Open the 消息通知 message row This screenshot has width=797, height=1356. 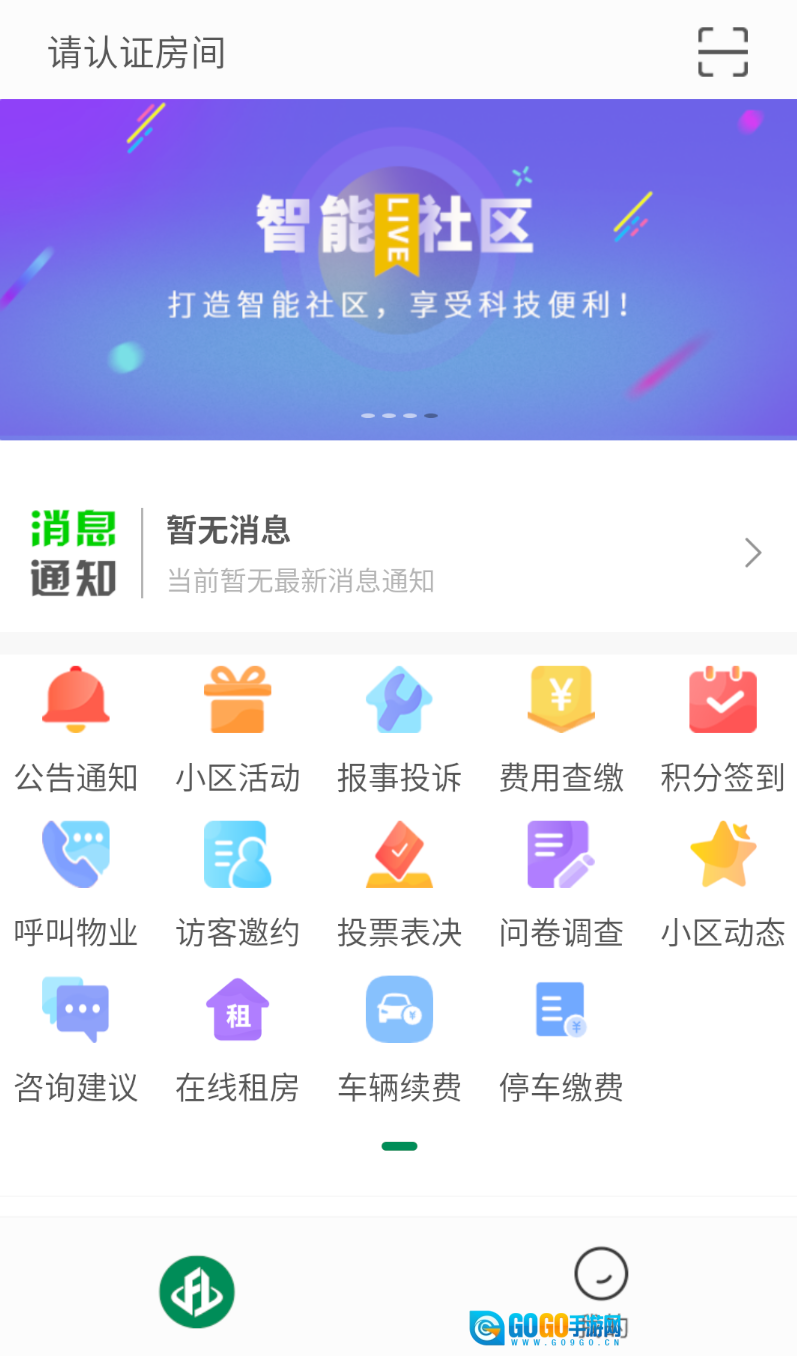(398, 553)
